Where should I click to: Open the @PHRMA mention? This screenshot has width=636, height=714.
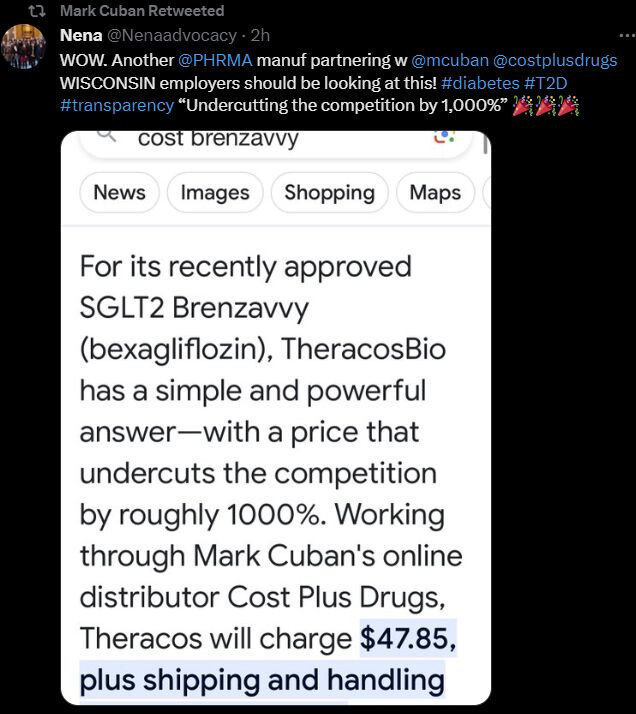coord(215,60)
